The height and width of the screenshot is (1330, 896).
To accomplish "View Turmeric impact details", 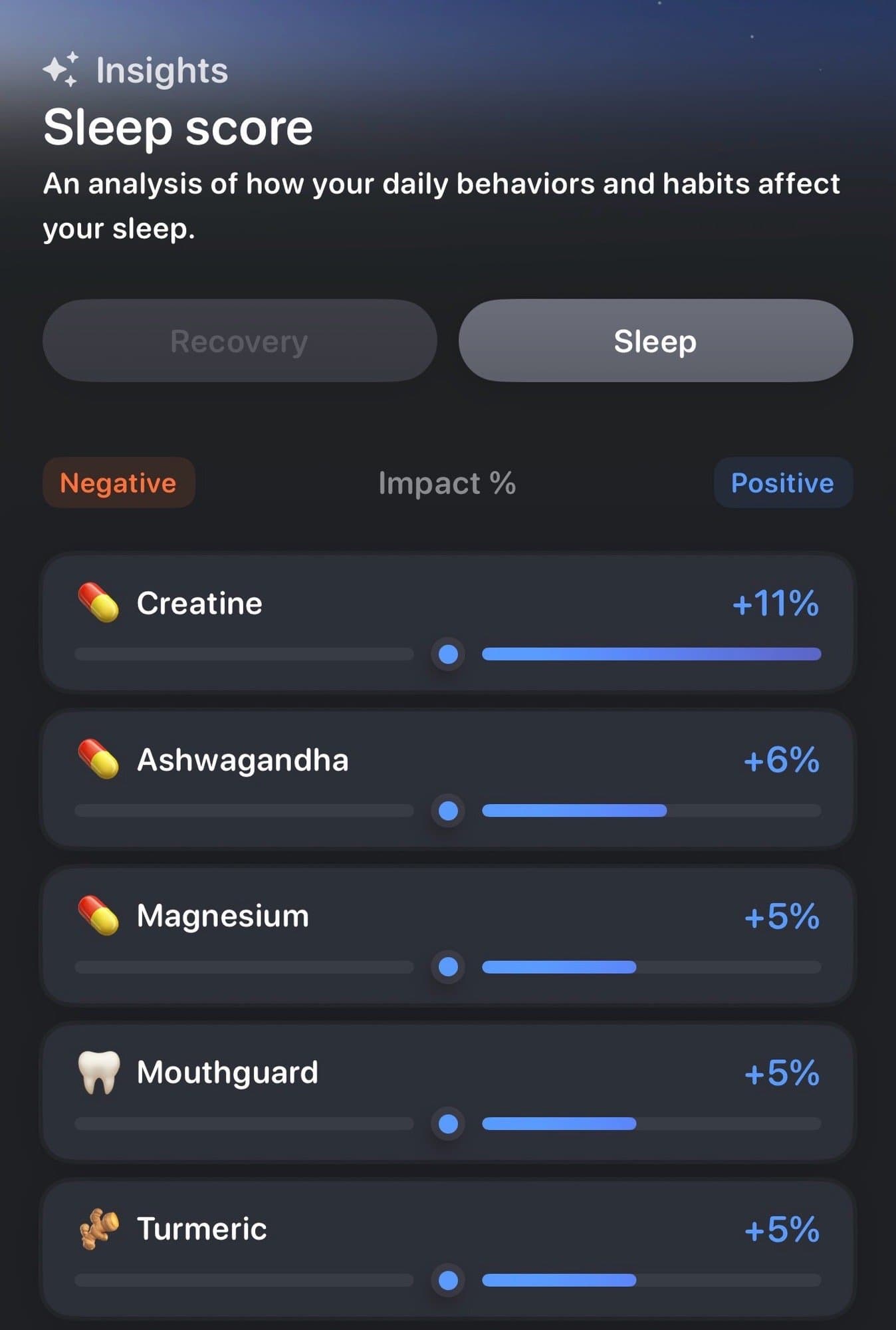I will (x=447, y=1248).
